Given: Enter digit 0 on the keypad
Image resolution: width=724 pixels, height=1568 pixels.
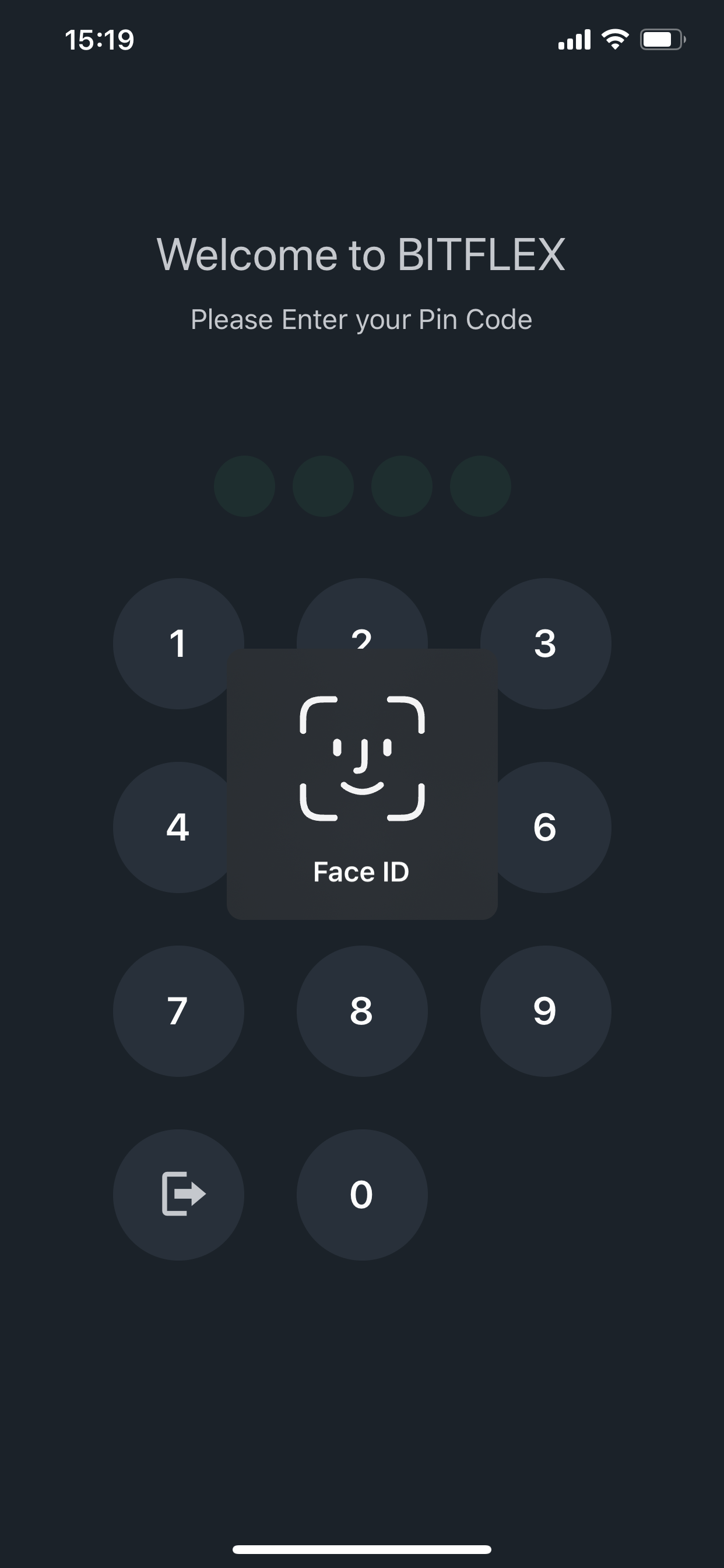Looking at the screenshot, I should [x=362, y=1195].
